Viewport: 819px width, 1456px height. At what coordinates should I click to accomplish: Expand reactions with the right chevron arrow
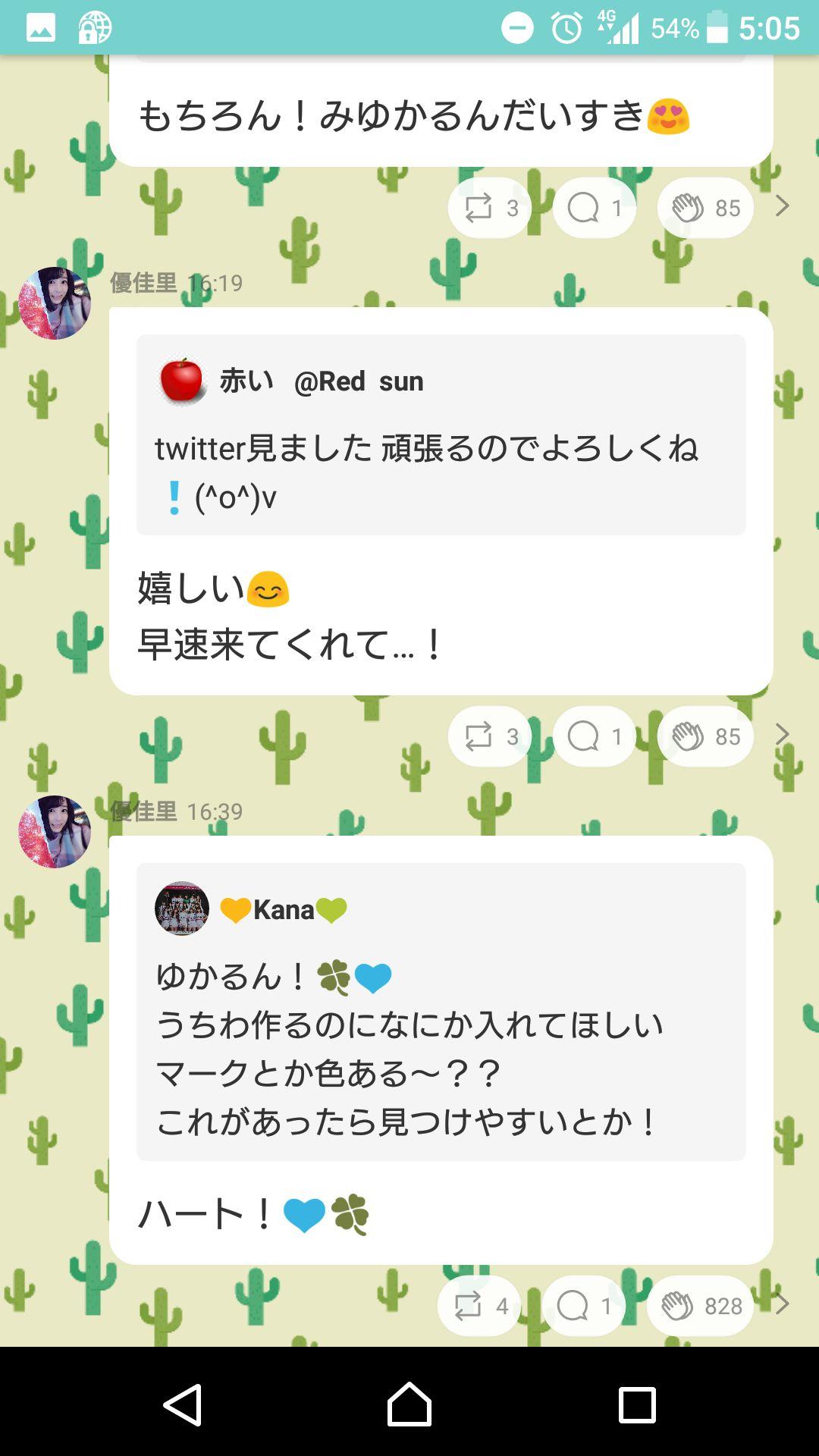[x=782, y=207]
